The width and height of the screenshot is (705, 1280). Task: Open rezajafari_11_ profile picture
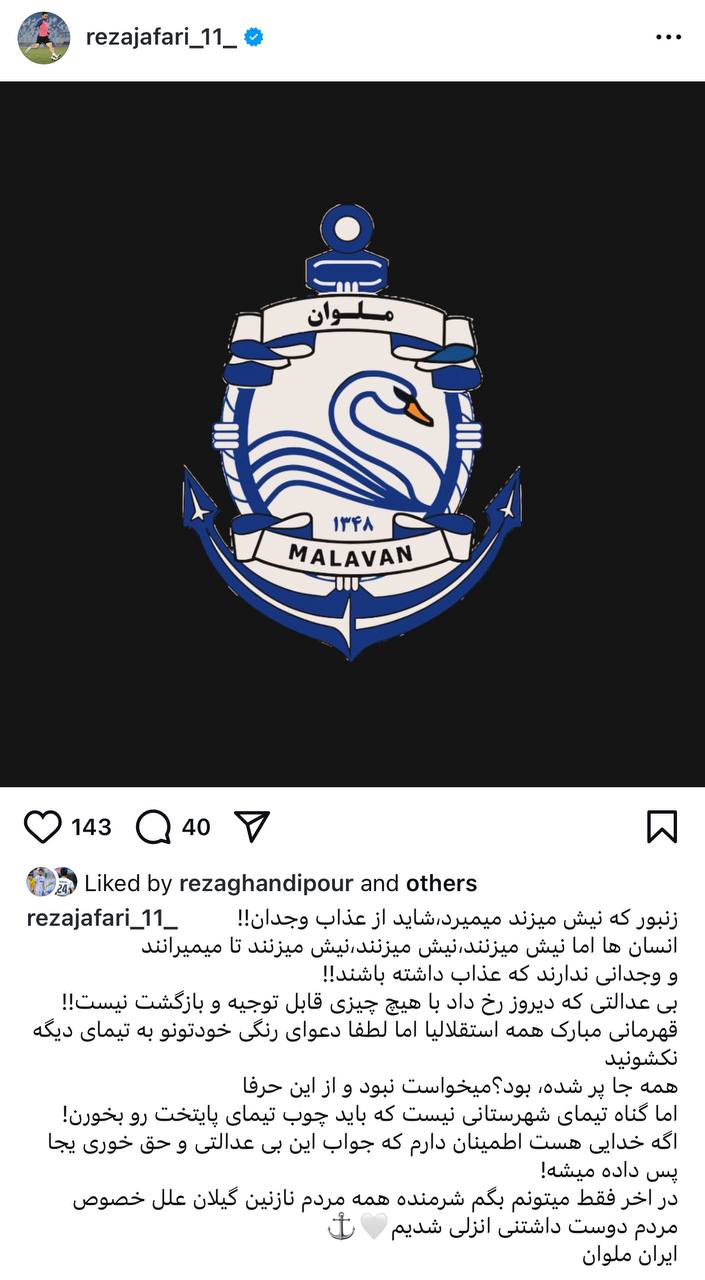coord(44,38)
